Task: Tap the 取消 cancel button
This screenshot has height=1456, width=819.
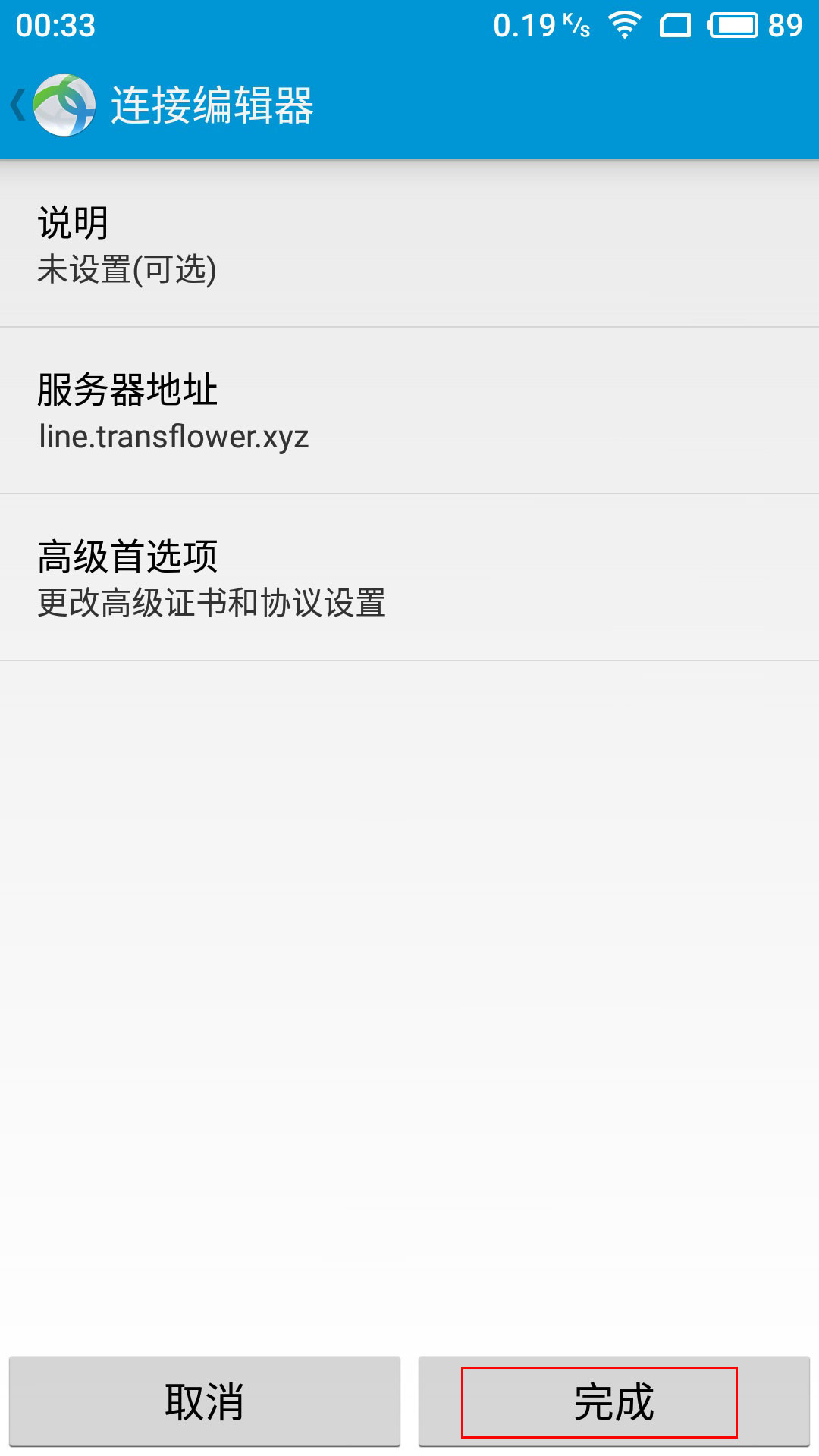Action: [205, 1401]
